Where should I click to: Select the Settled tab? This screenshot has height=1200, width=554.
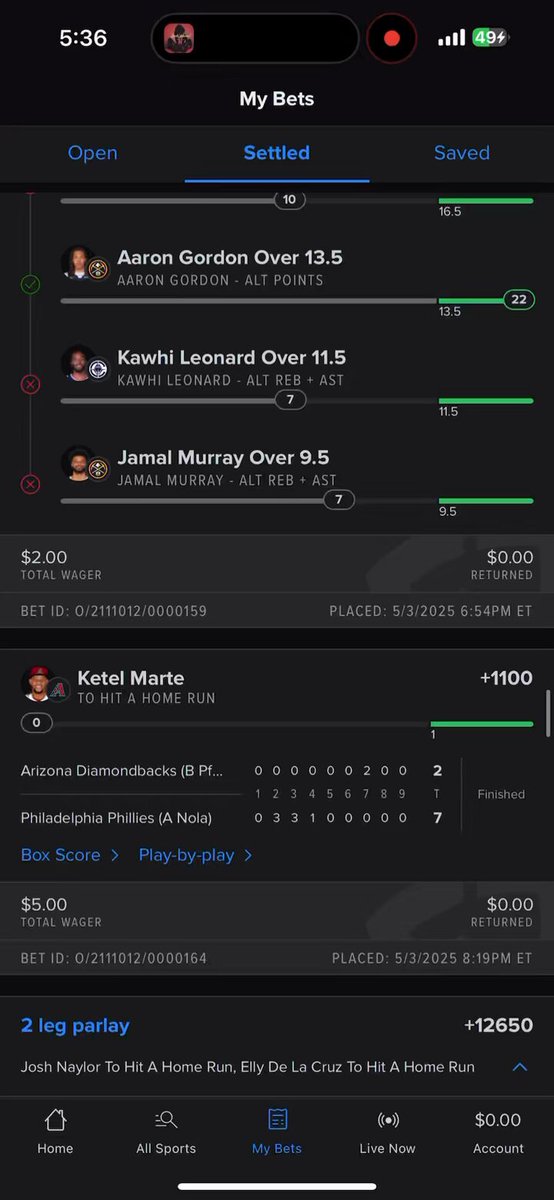(x=277, y=153)
